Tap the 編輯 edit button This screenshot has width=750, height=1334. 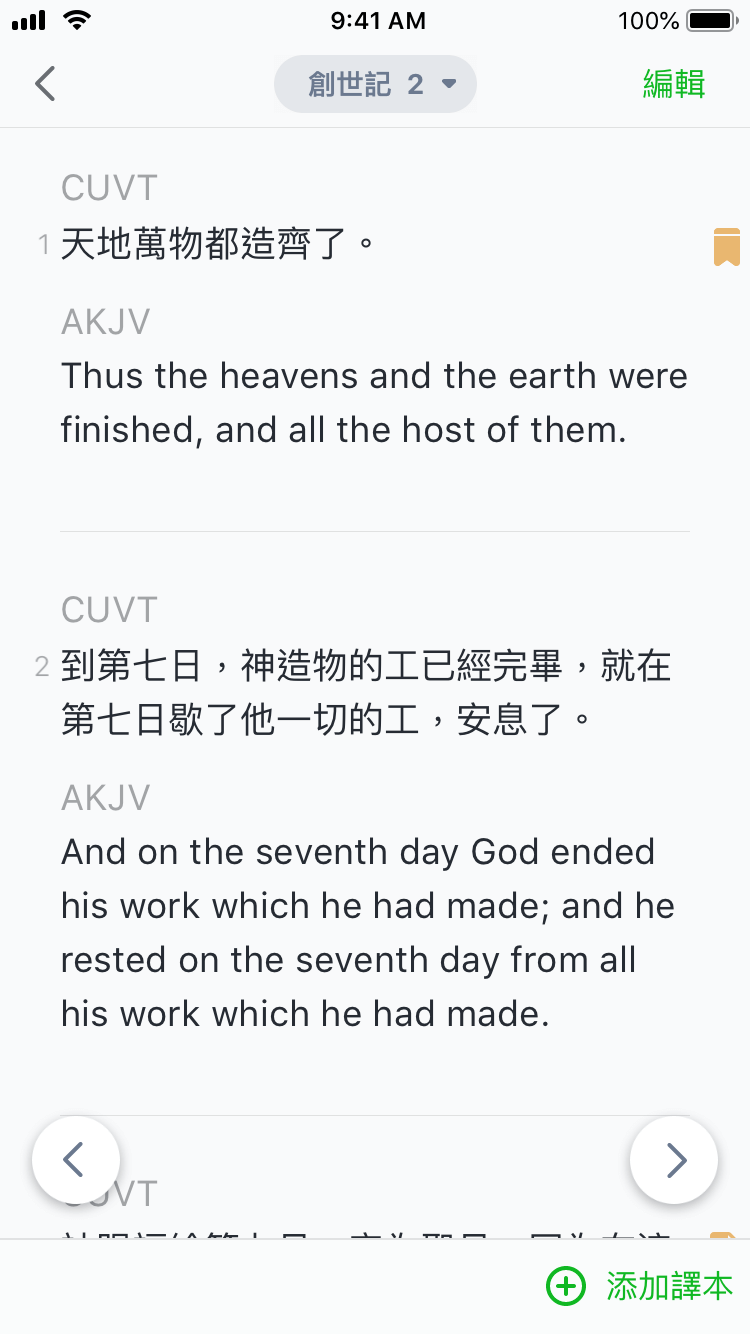pos(673,84)
